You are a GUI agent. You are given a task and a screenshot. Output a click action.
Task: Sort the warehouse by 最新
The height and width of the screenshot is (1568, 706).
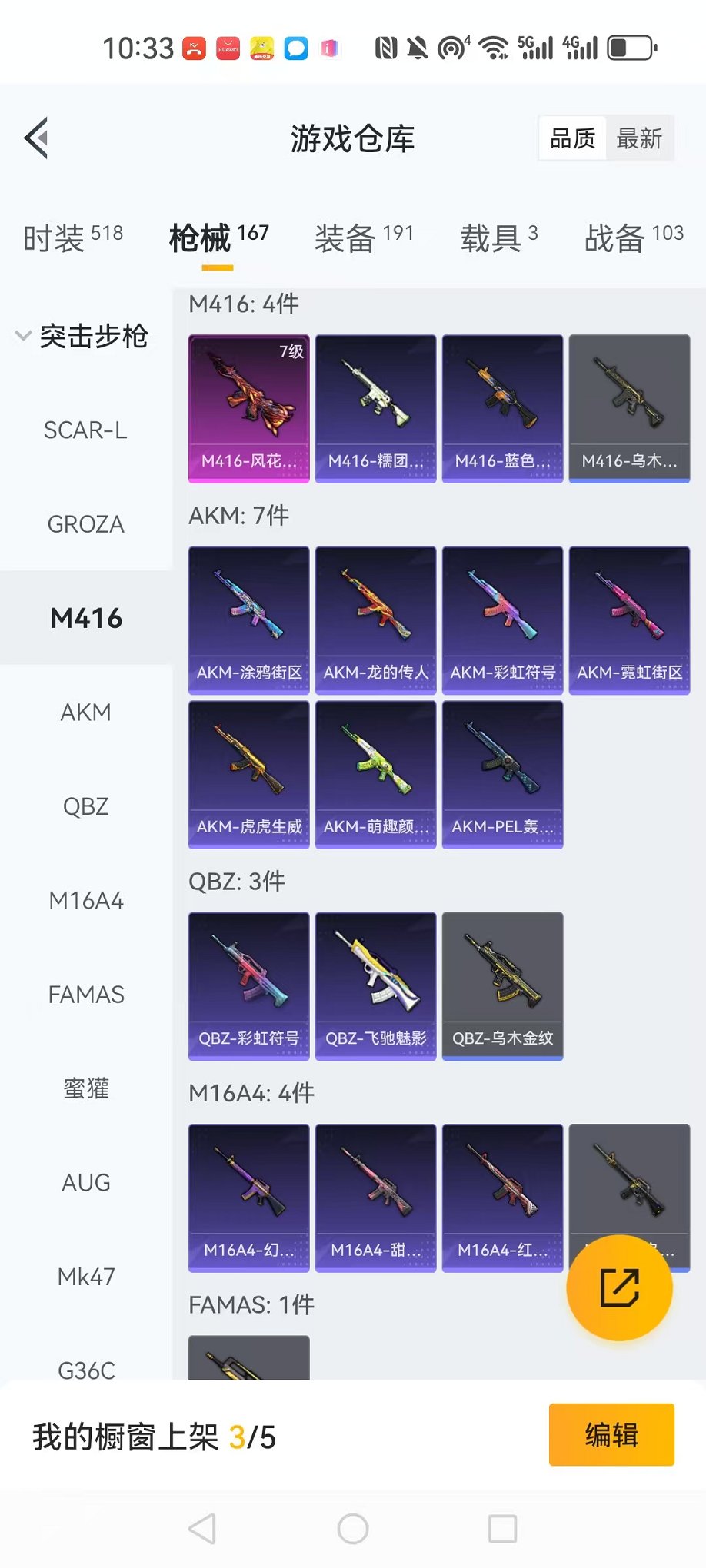pos(639,139)
